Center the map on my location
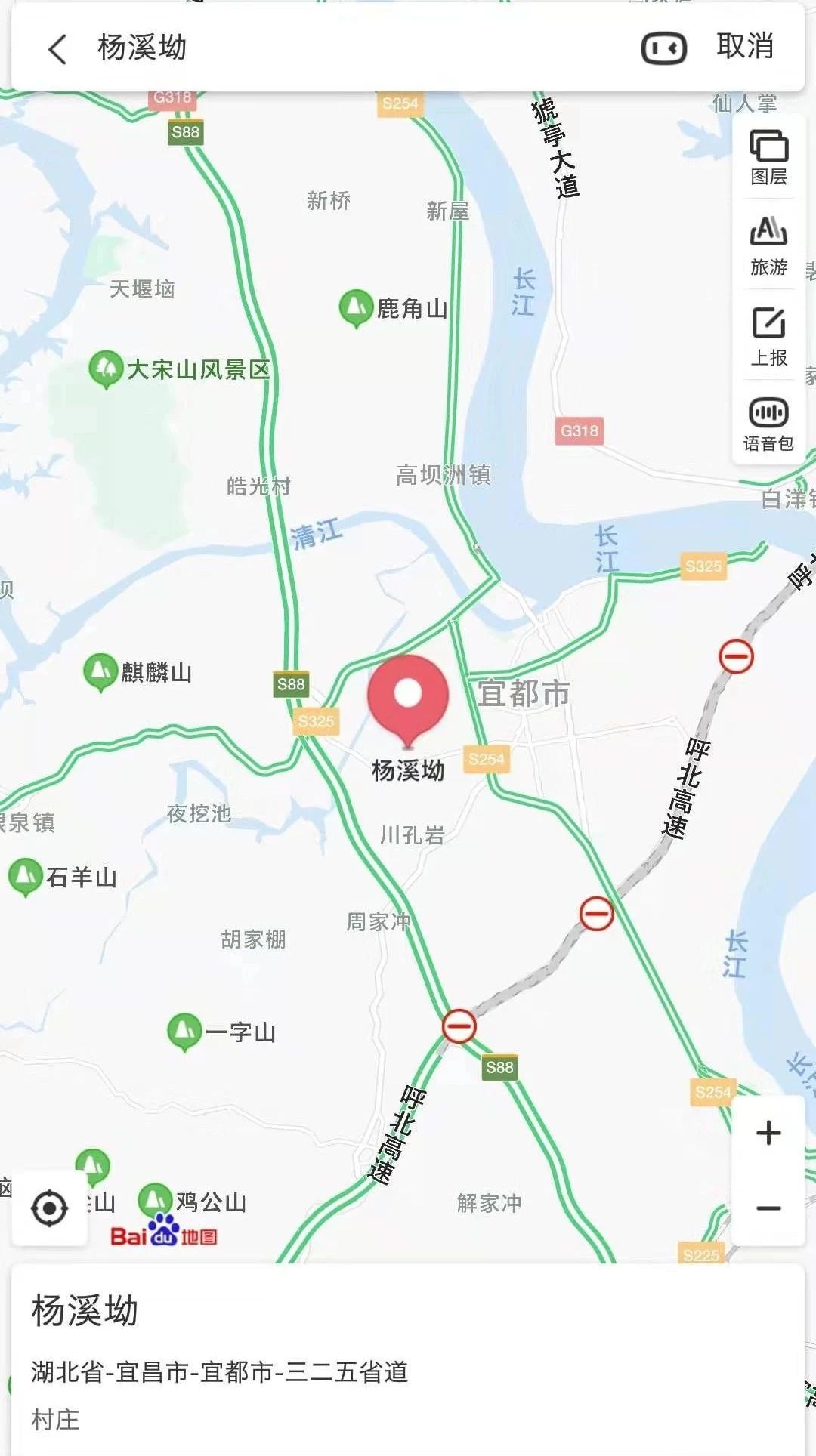 (x=50, y=1208)
